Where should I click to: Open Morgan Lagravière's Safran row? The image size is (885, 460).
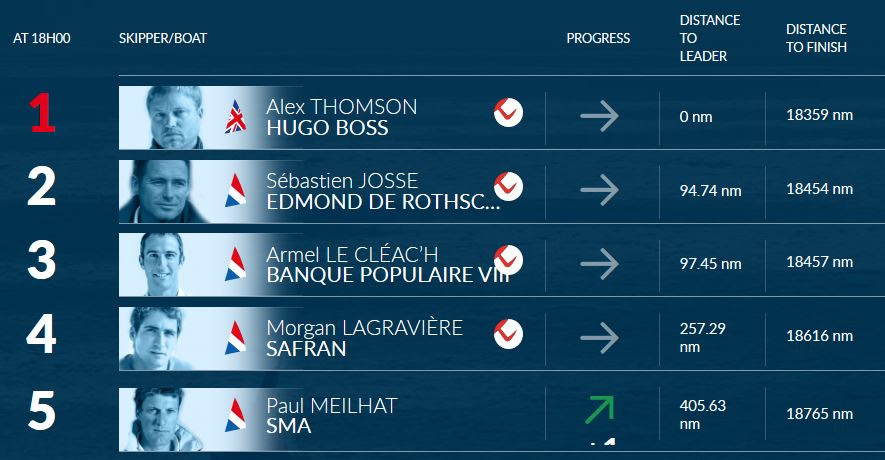click(363, 338)
